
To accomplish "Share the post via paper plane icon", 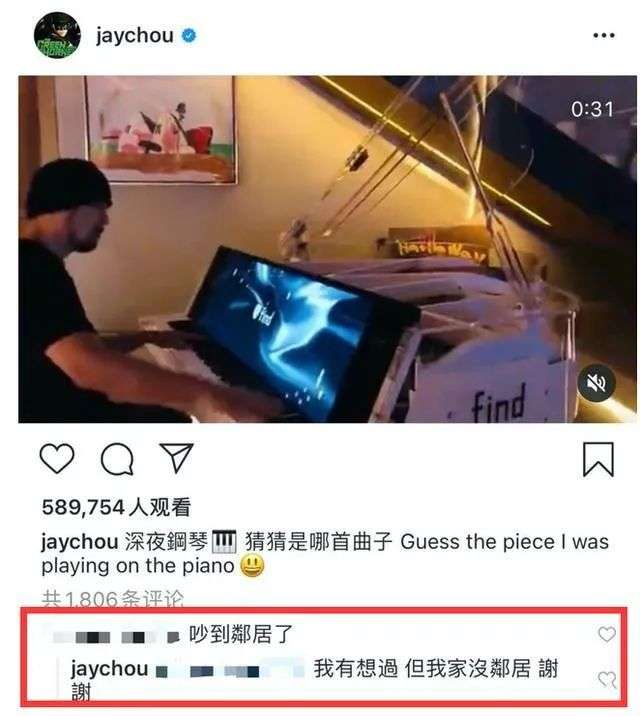I will click(x=177, y=457).
